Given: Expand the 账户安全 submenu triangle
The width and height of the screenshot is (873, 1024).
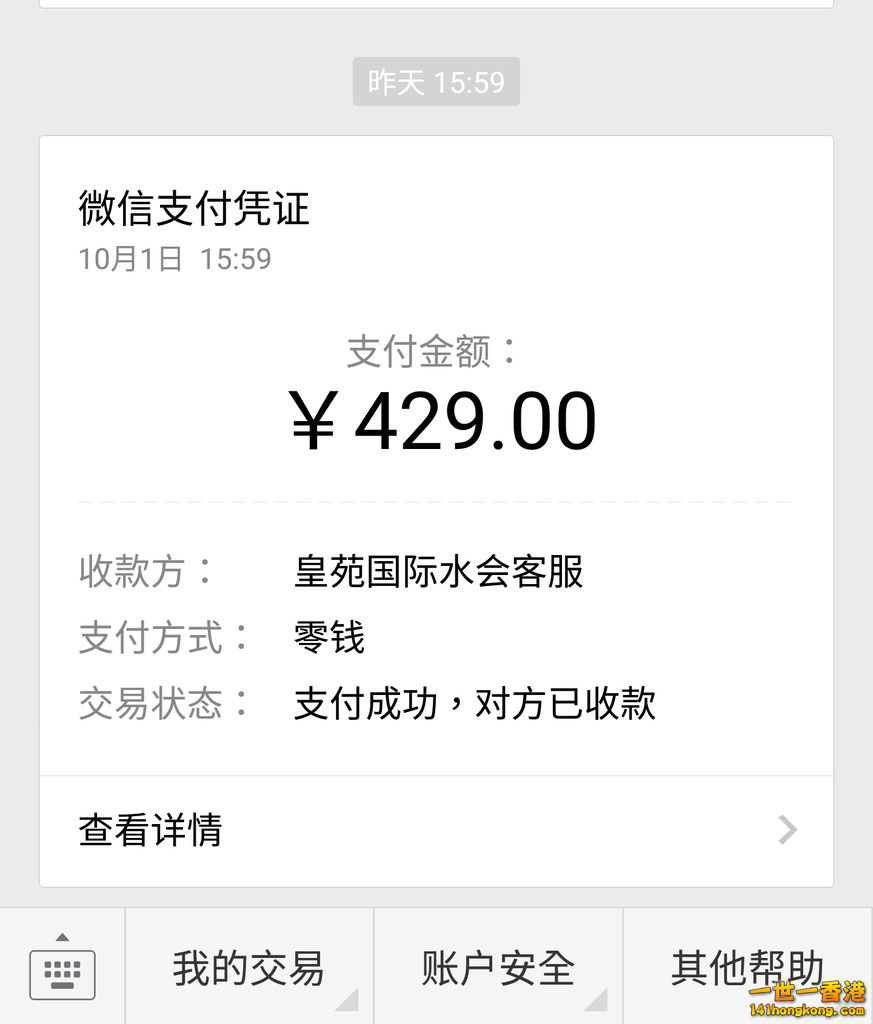Looking at the screenshot, I should [595, 997].
